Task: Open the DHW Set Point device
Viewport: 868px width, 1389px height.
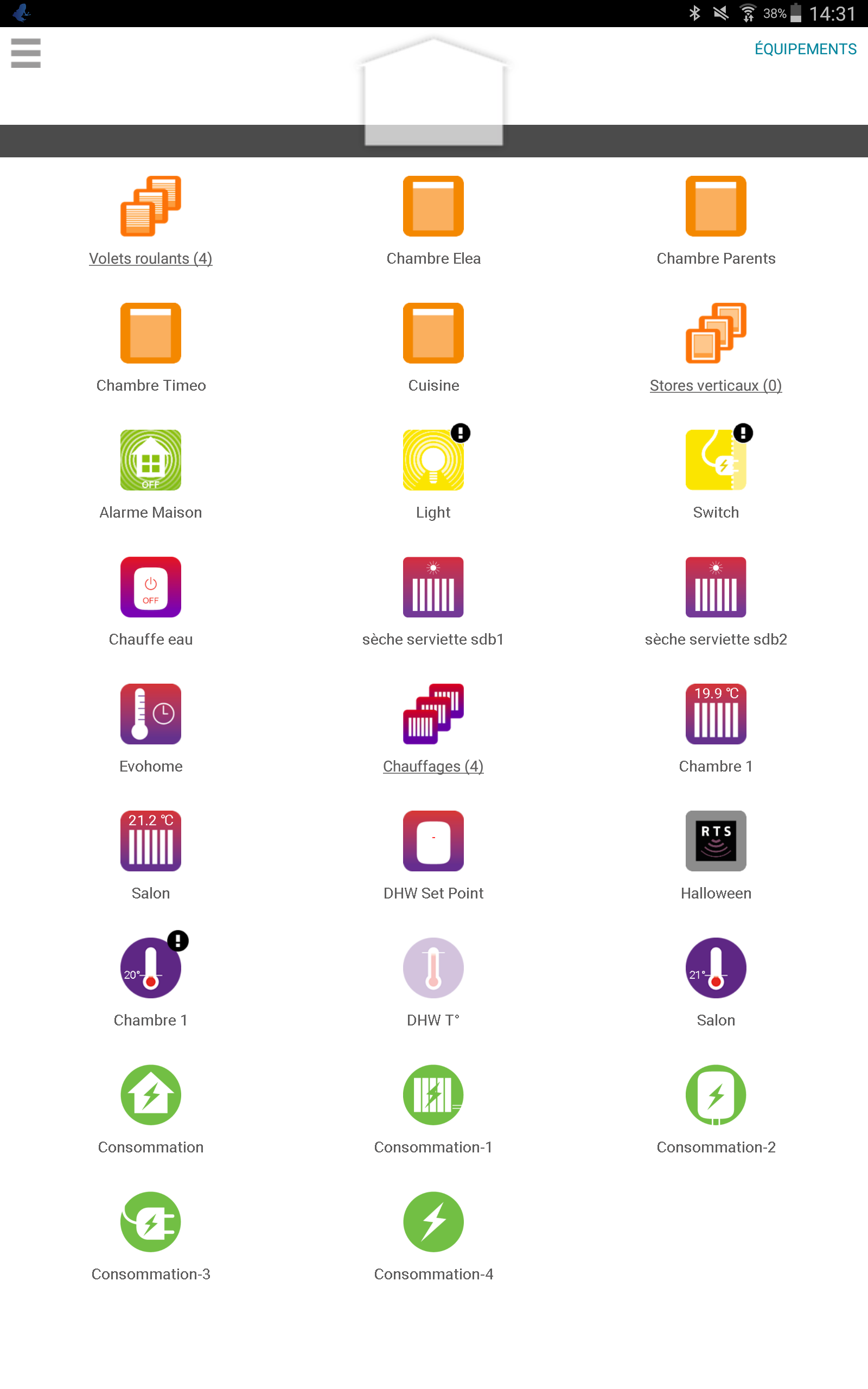Action: pyautogui.click(x=433, y=841)
